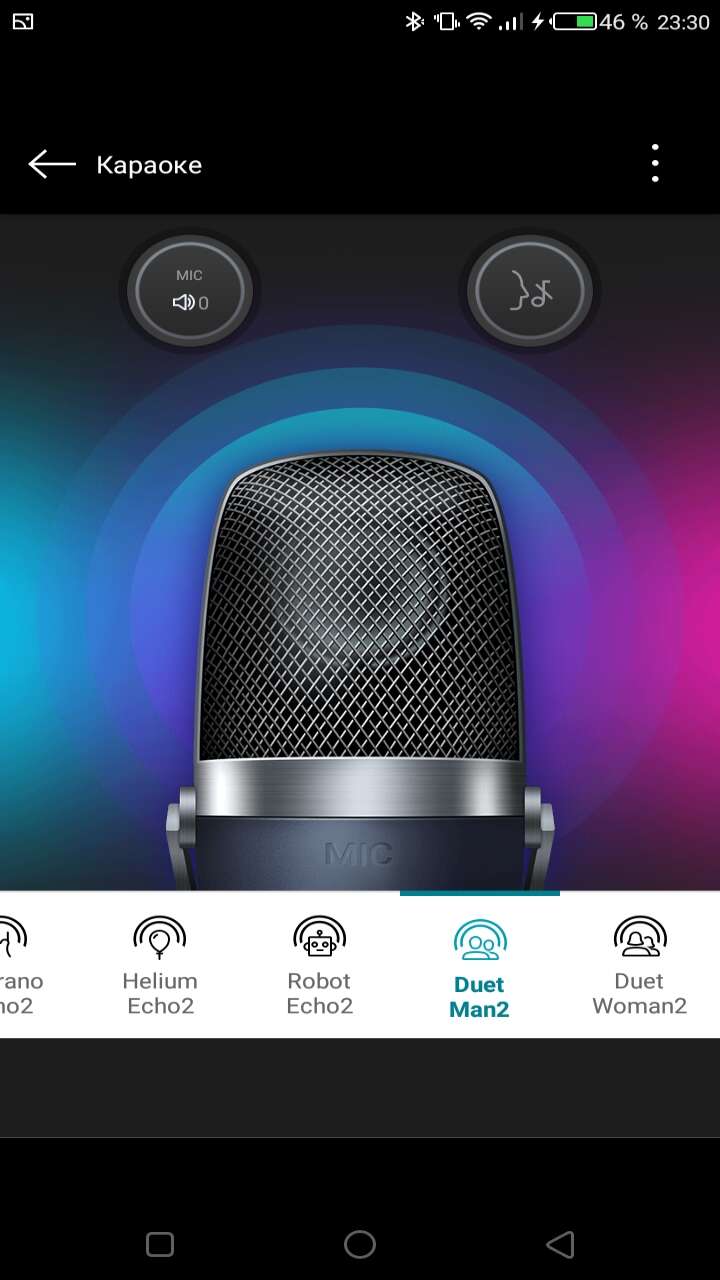Tap the MIC volume button

point(190,291)
